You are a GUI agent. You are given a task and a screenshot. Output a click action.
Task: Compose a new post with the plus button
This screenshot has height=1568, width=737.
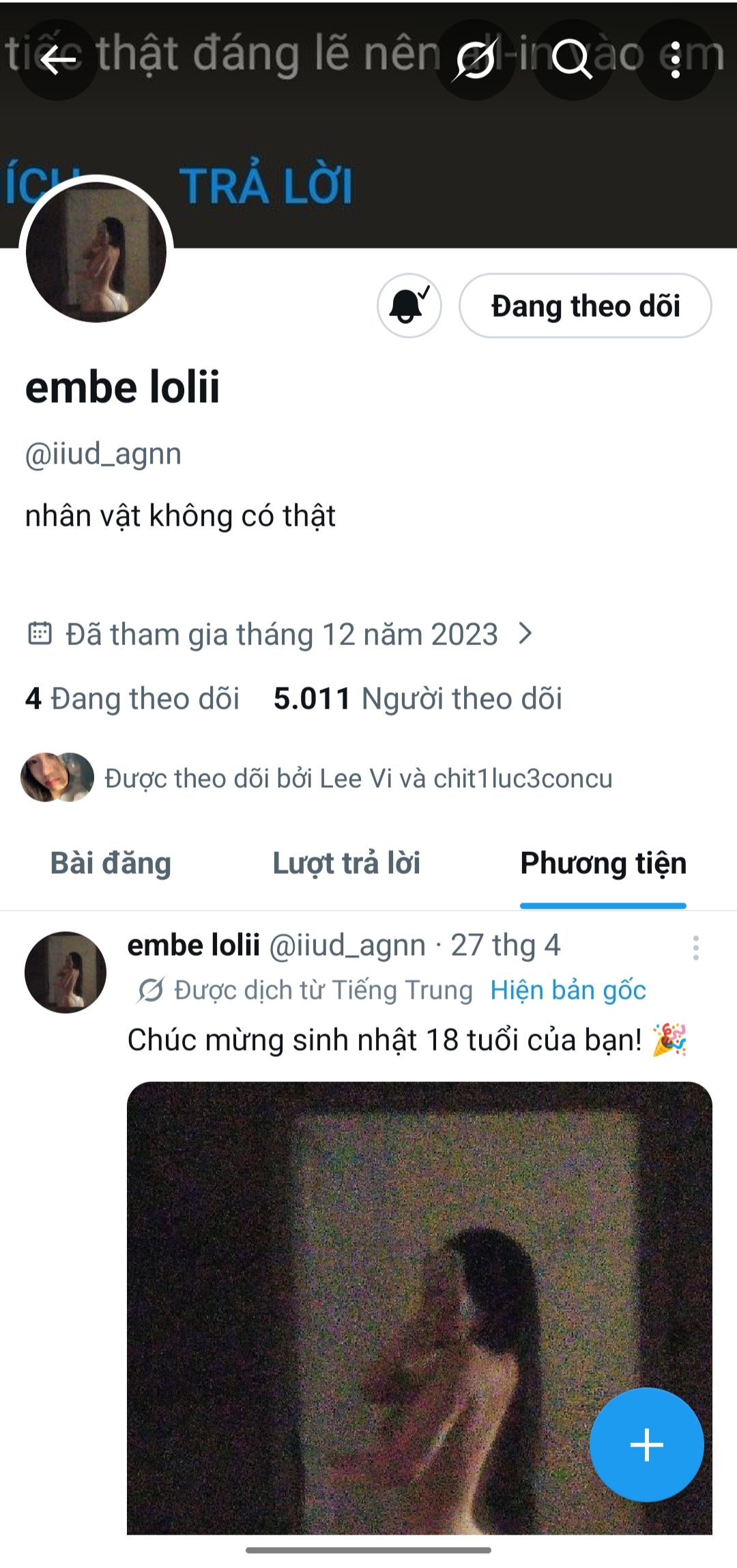tap(646, 1445)
